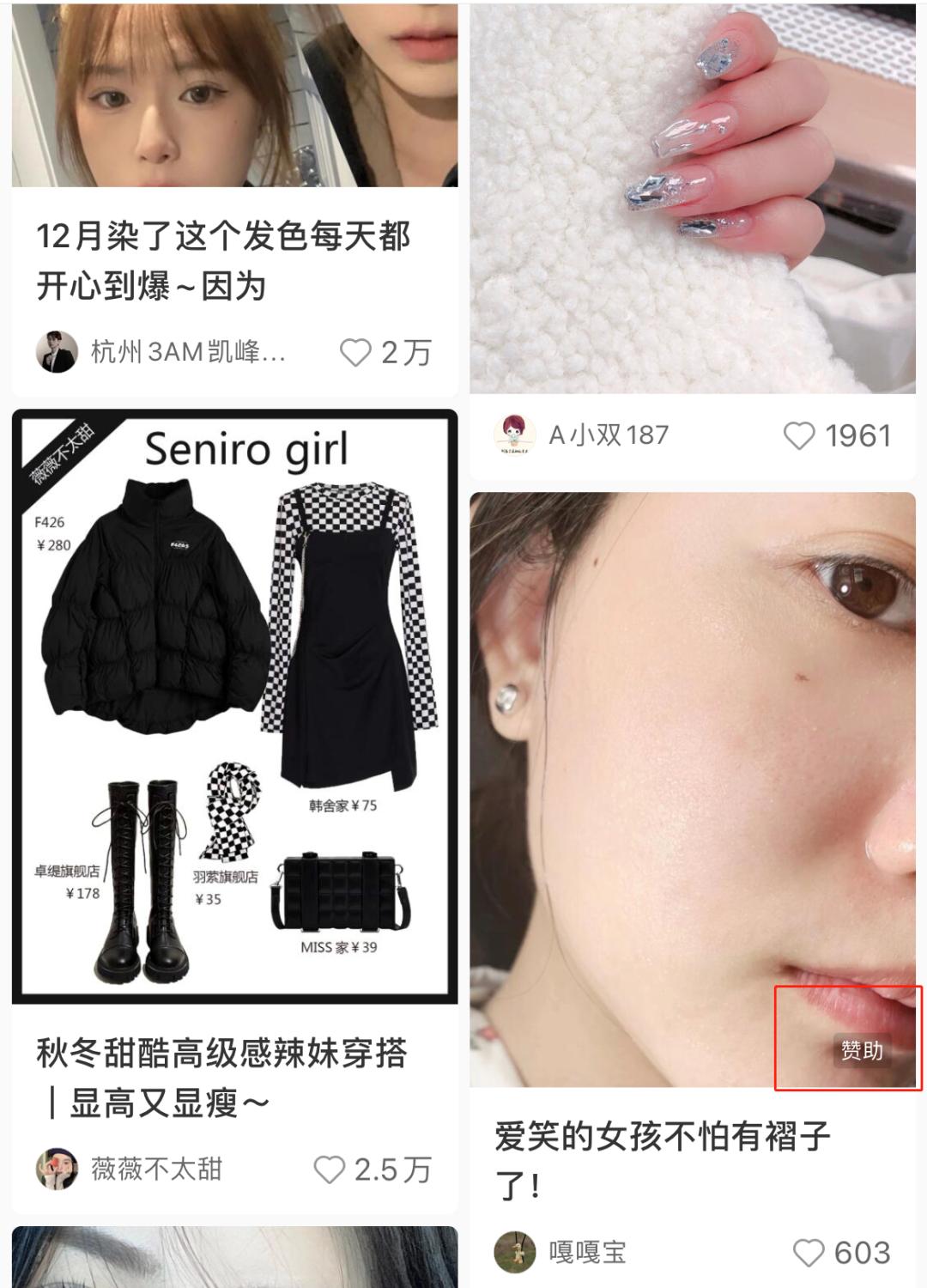Click title 秋冬甜酷高级感辣妹穿搭

click(x=225, y=1073)
